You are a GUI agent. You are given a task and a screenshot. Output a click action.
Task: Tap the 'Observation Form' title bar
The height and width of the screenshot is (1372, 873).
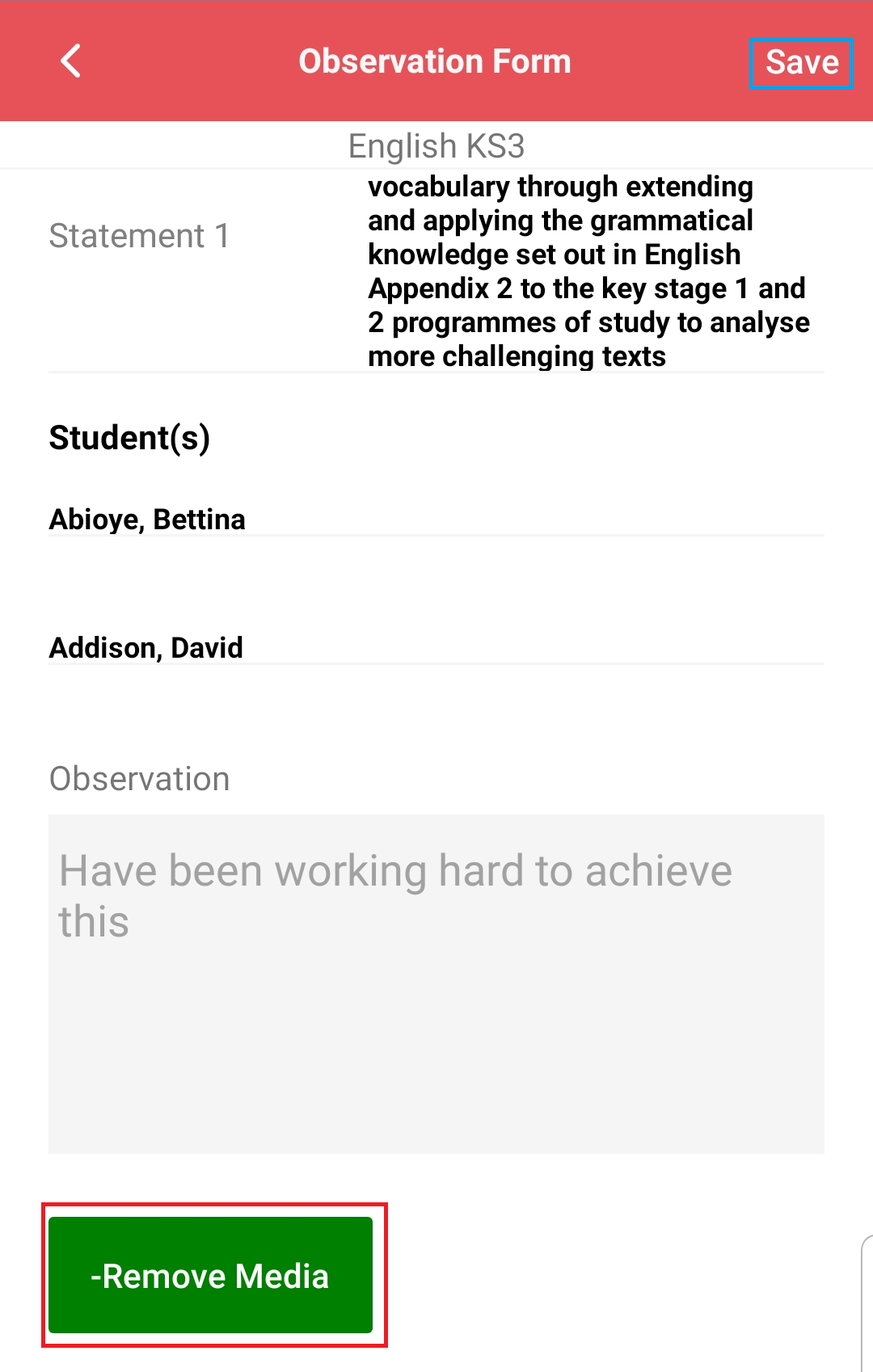click(435, 60)
